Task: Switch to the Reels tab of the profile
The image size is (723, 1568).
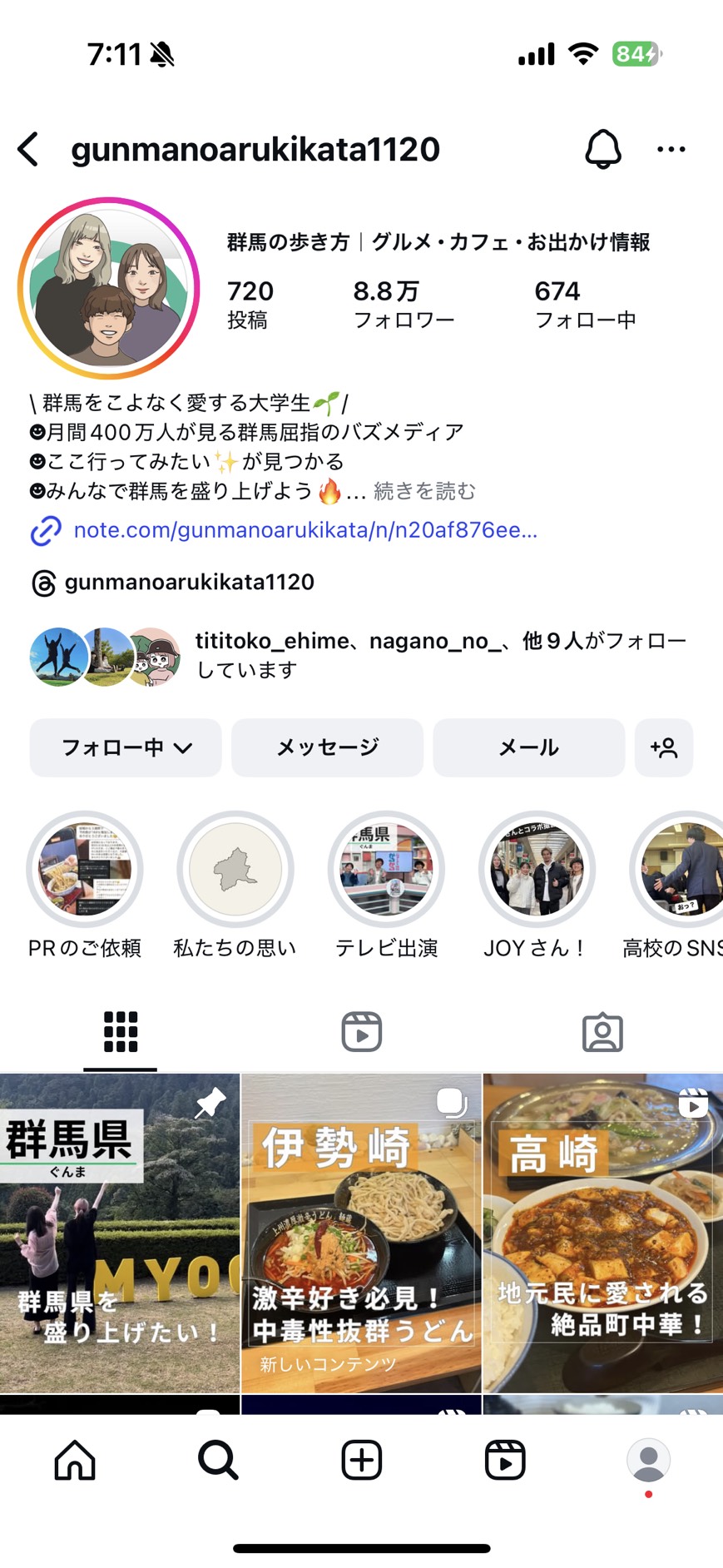Action: tap(361, 1032)
